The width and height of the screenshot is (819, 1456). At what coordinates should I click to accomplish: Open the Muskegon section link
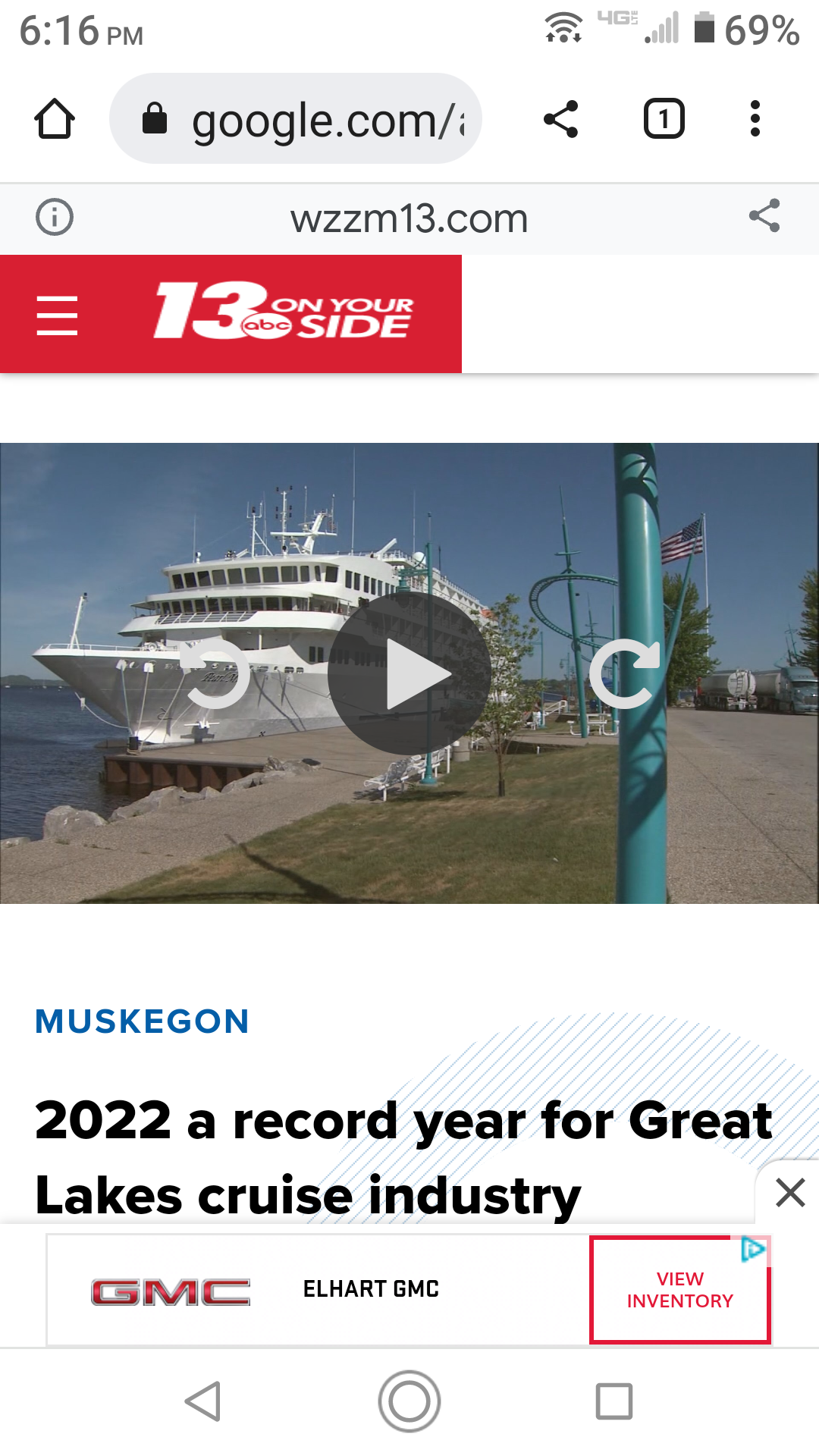click(143, 1021)
